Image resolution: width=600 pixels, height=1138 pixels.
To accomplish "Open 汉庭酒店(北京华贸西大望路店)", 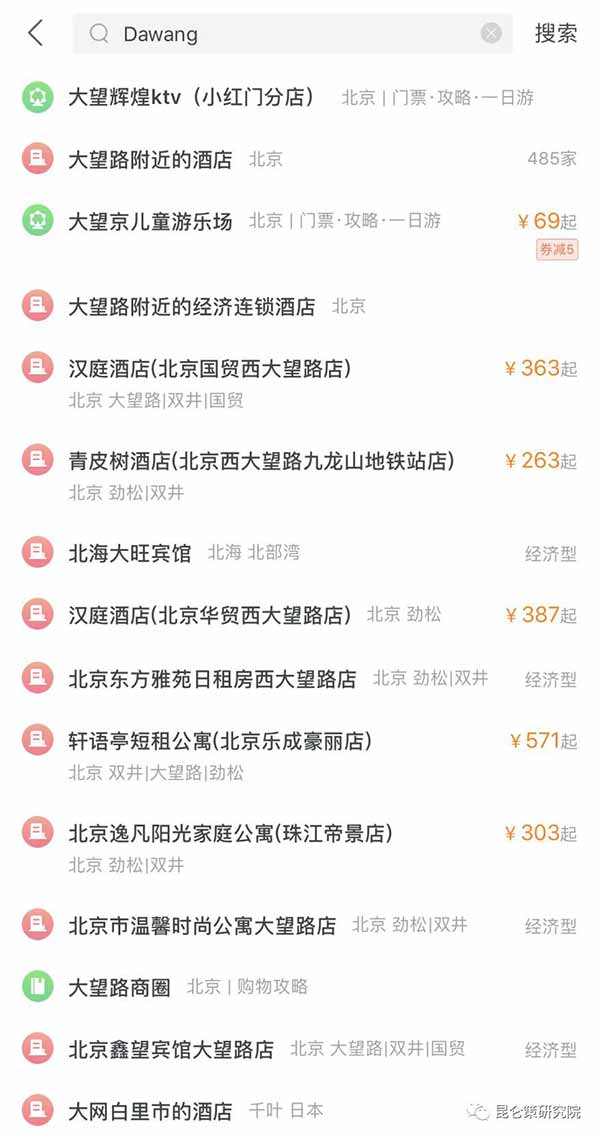I will point(210,615).
